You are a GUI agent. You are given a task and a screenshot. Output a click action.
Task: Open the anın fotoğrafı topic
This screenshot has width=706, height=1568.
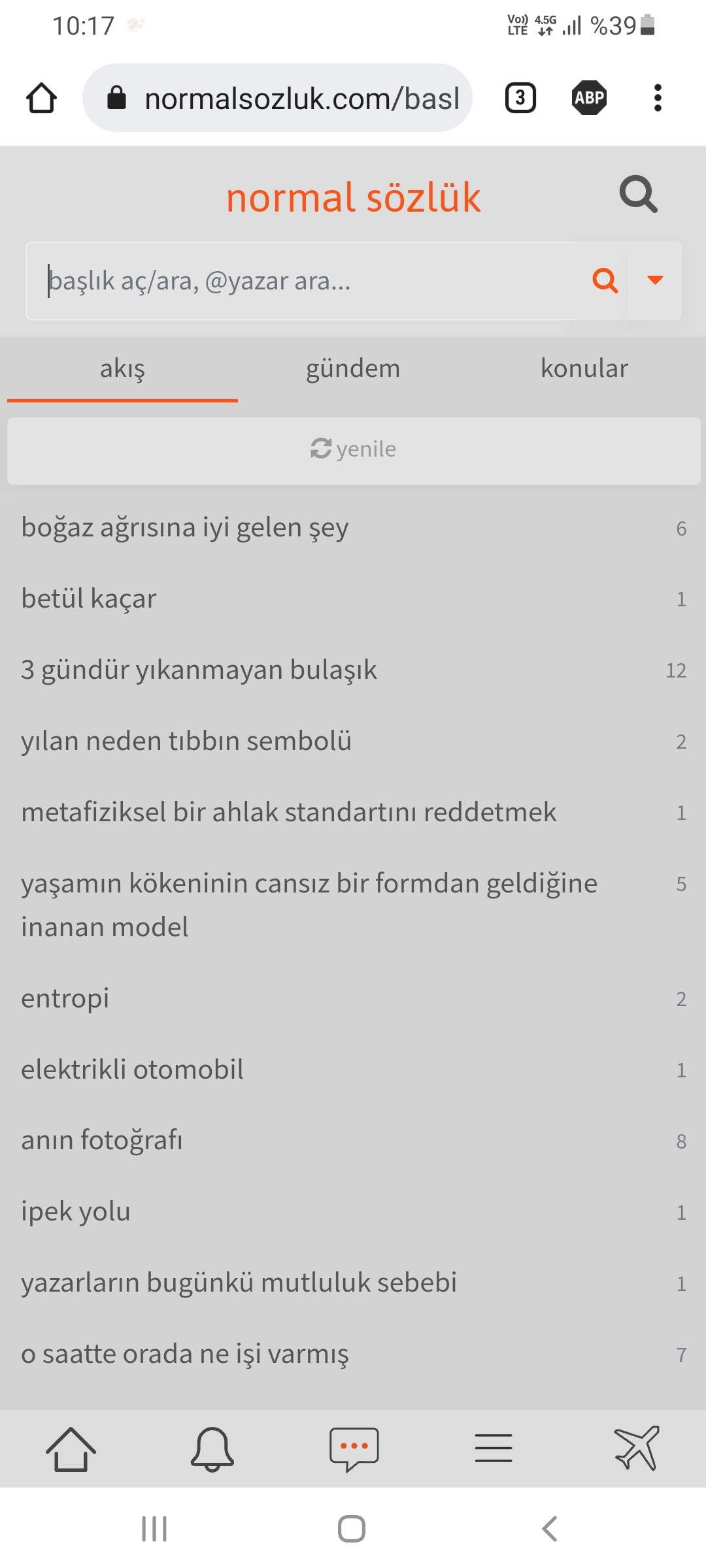pyautogui.click(x=102, y=1141)
